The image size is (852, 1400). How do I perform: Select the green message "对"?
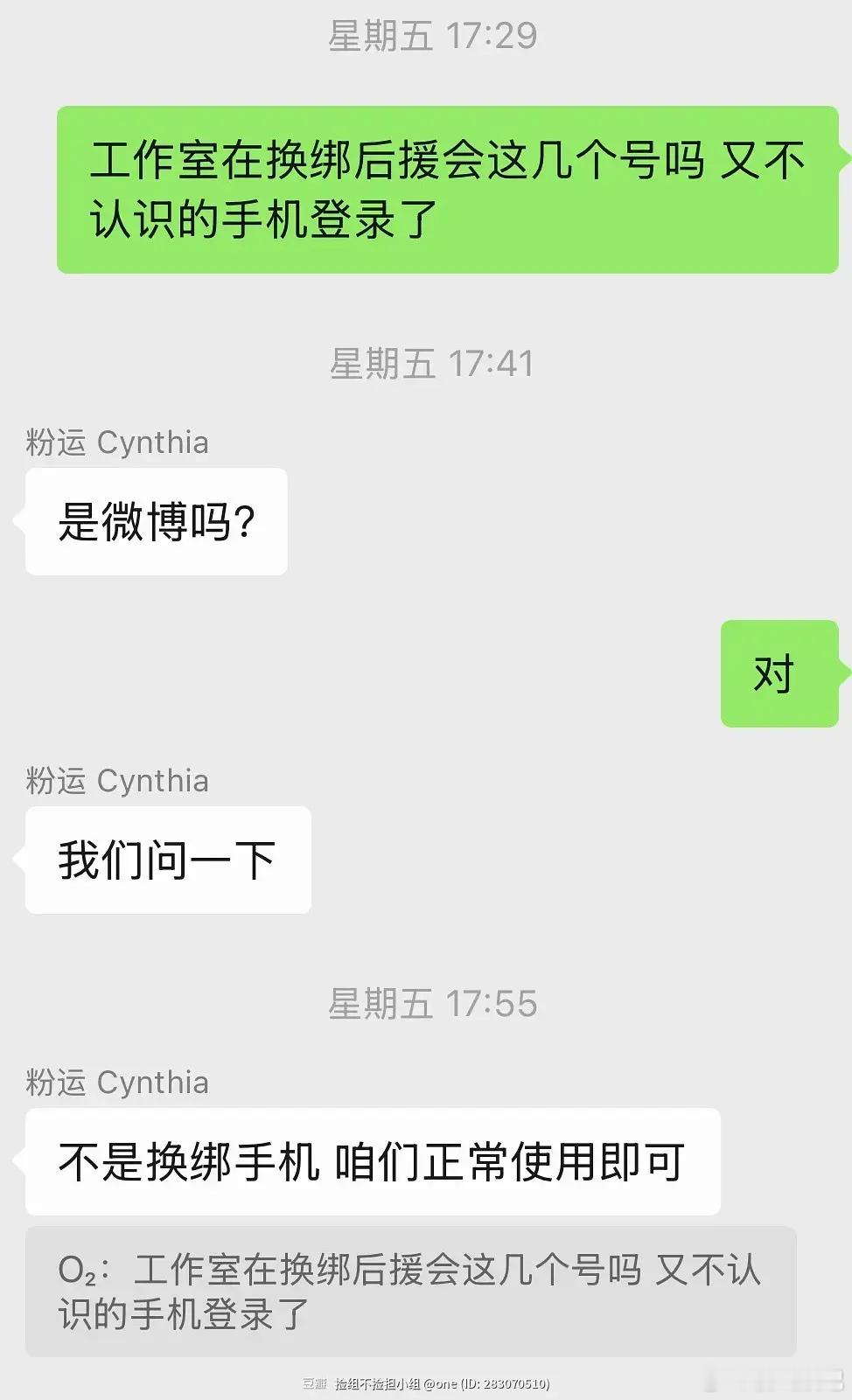pyautogui.click(x=778, y=672)
